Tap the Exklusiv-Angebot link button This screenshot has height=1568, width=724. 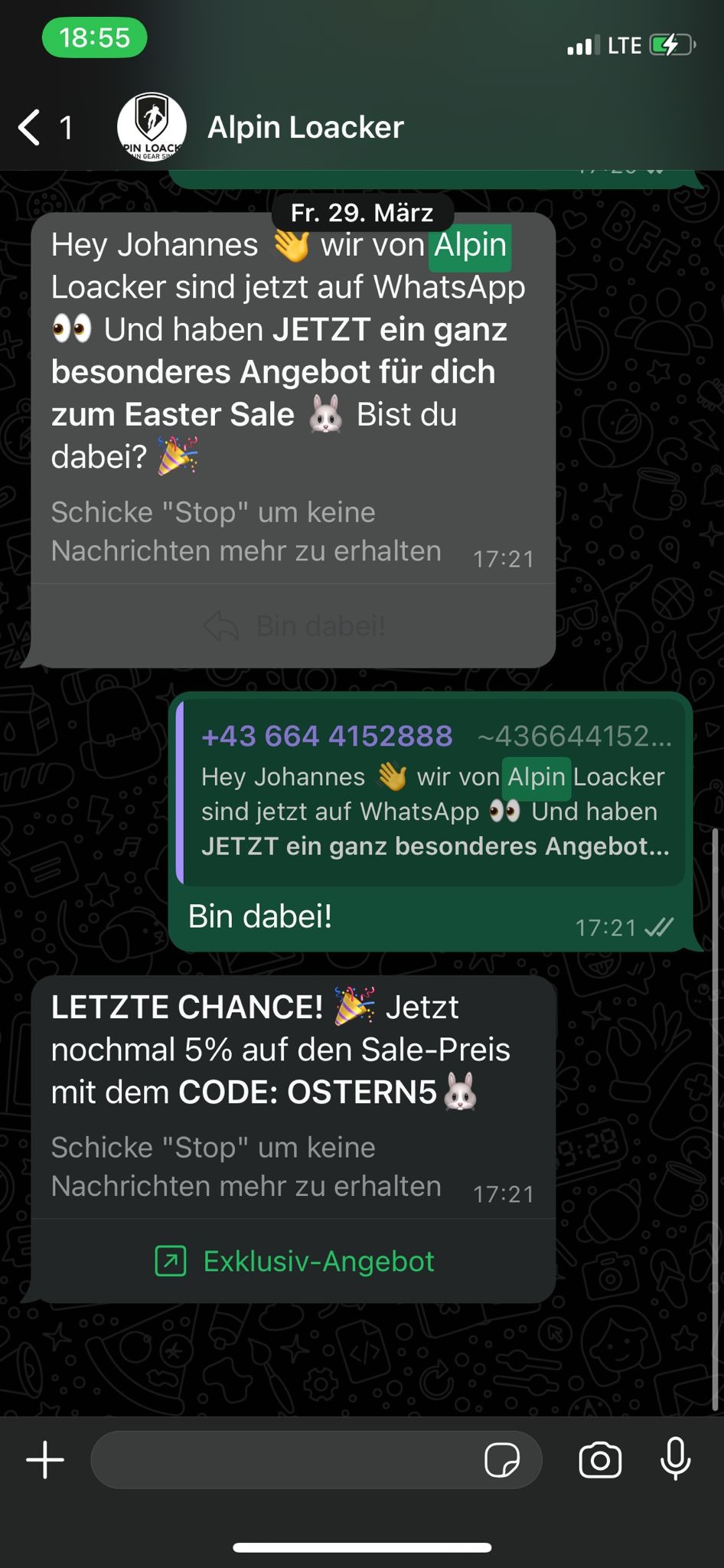tap(295, 1261)
